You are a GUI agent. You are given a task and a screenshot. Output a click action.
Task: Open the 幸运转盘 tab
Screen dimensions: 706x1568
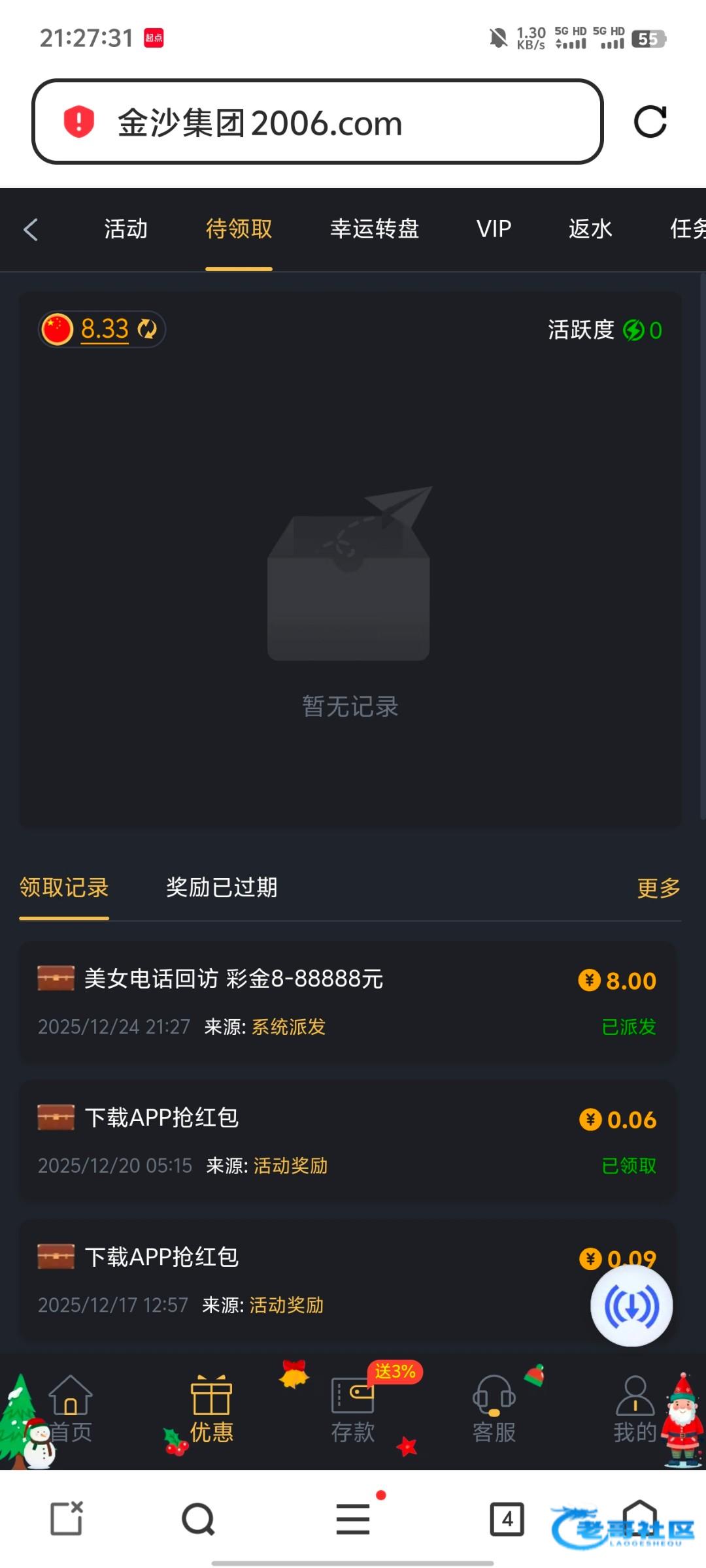[374, 229]
